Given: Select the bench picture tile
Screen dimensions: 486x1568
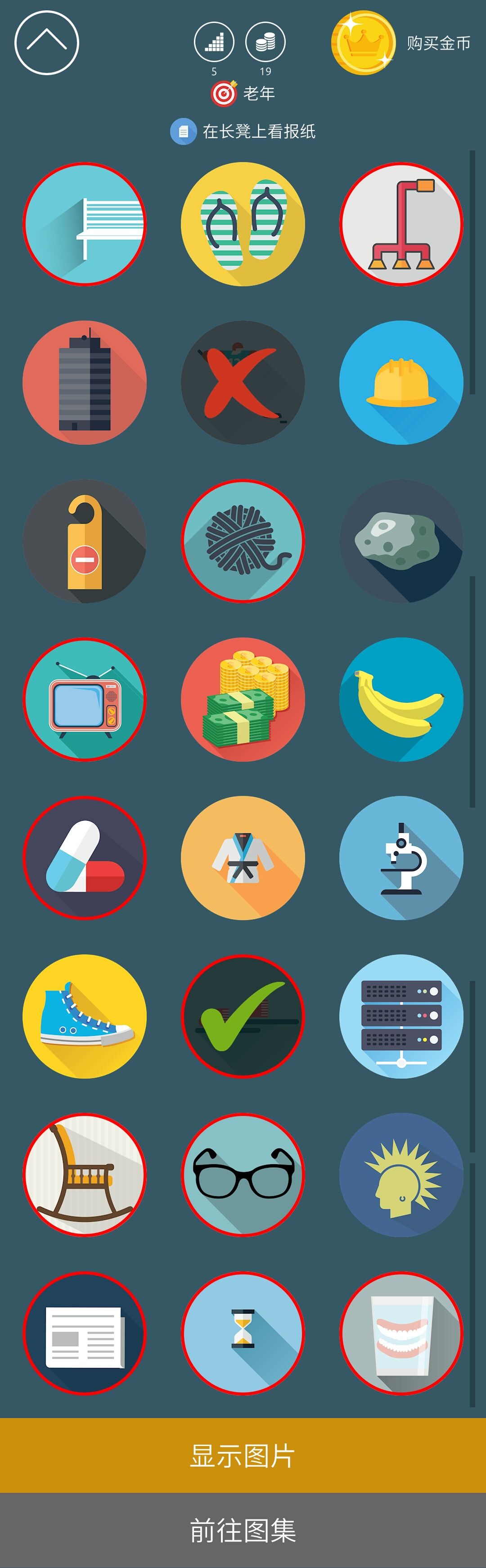Looking at the screenshot, I should click(x=85, y=224).
